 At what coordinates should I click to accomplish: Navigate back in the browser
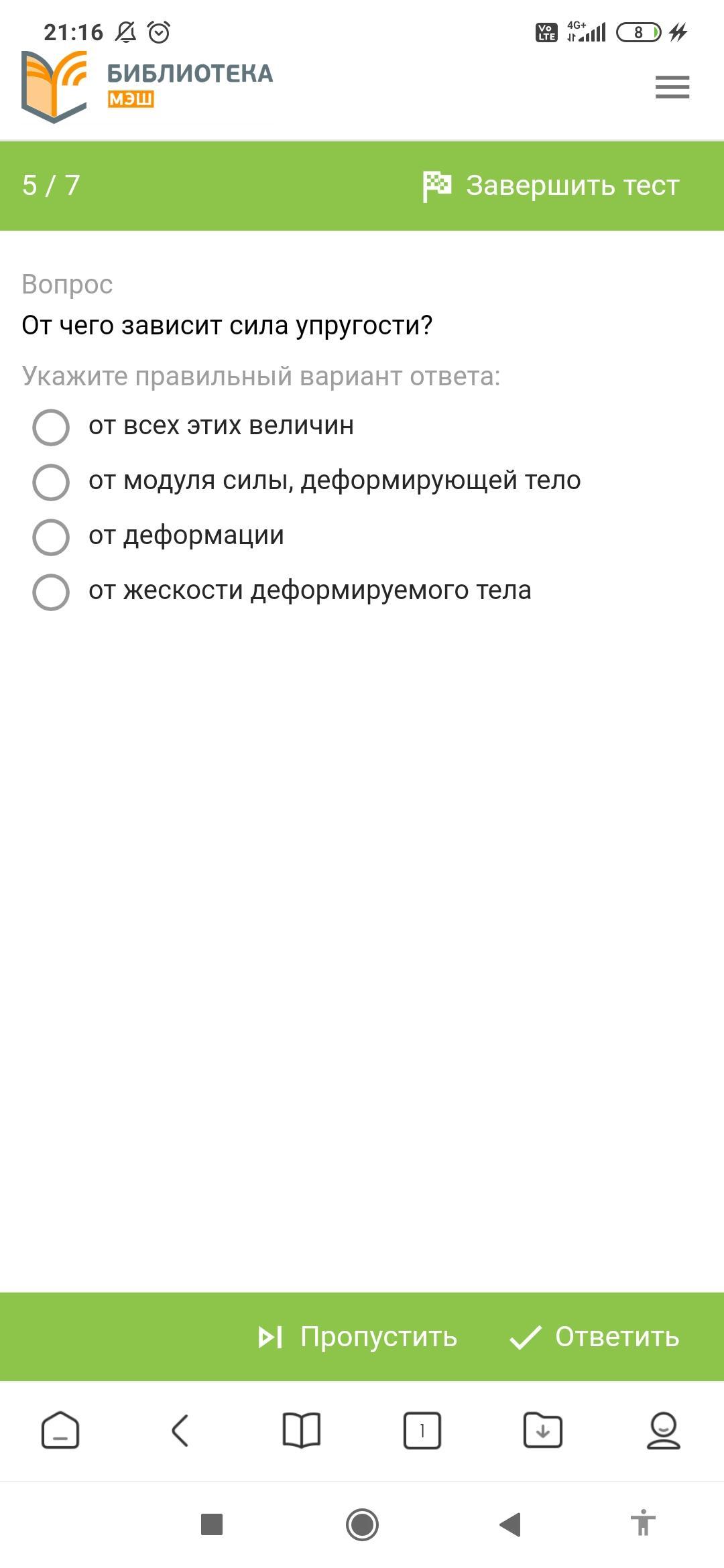(180, 1431)
